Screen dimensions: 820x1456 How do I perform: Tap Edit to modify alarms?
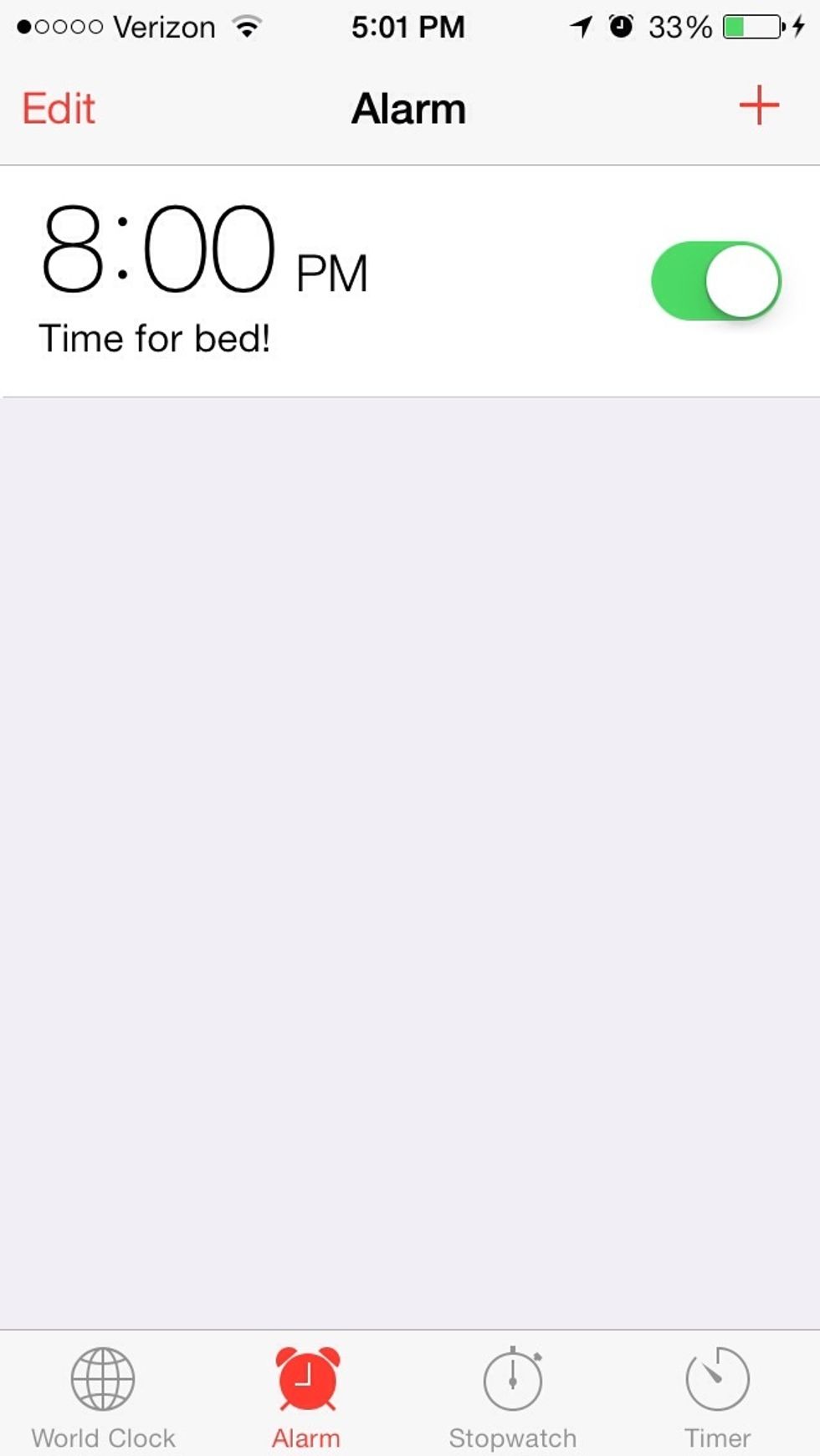click(x=58, y=108)
